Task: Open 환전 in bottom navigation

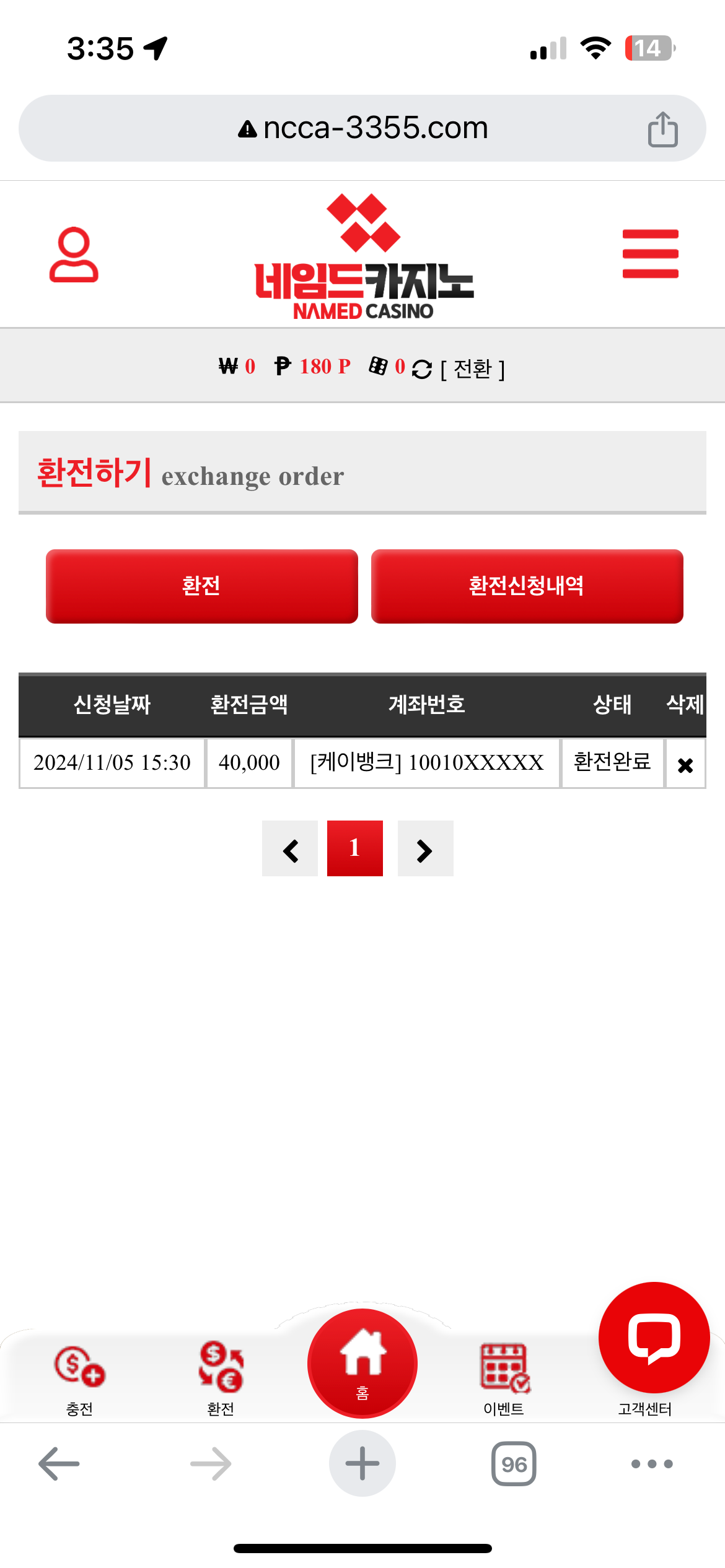Action: (221, 1377)
